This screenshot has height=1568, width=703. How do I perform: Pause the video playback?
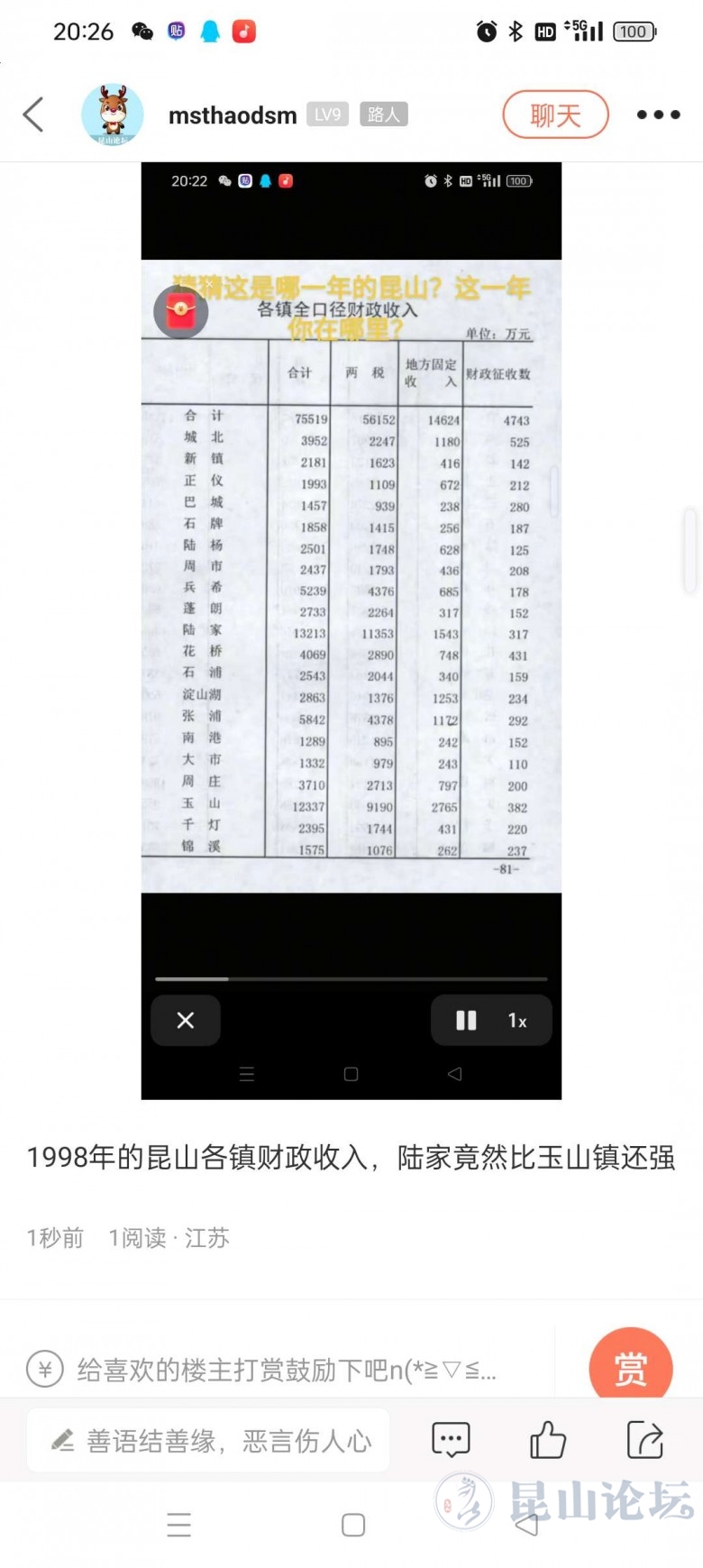point(466,1020)
